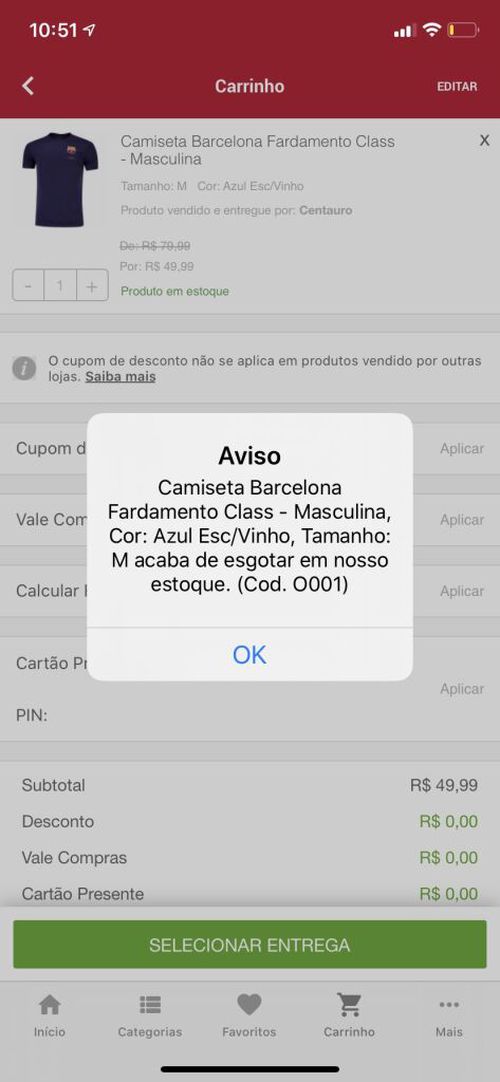Tap the SELECIONAR ENTREGA button
500x1082 pixels.
pyautogui.click(x=250, y=944)
